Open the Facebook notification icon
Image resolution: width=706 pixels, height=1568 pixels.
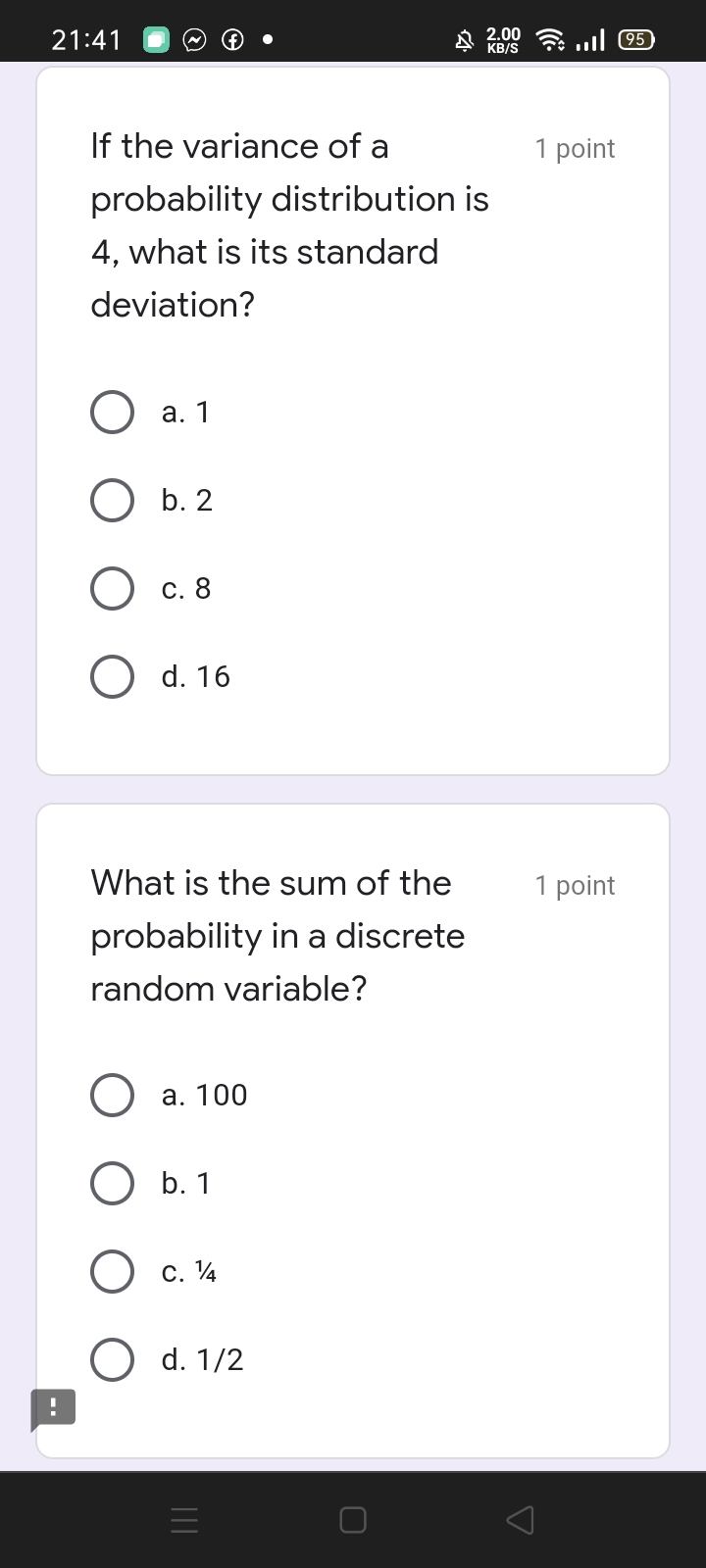(232, 39)
